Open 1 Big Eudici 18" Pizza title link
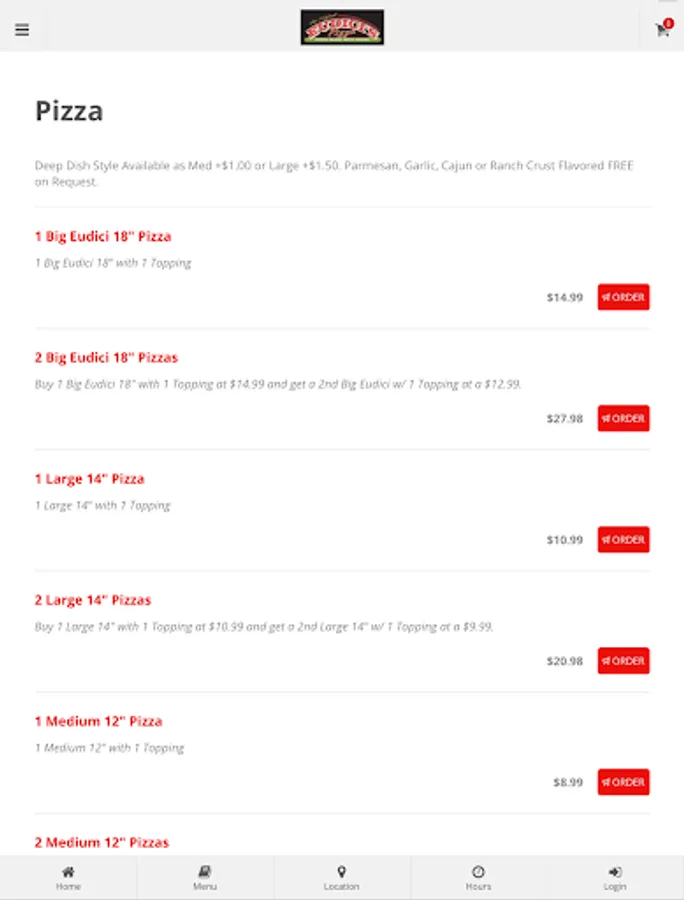 [x=103, y=237]
